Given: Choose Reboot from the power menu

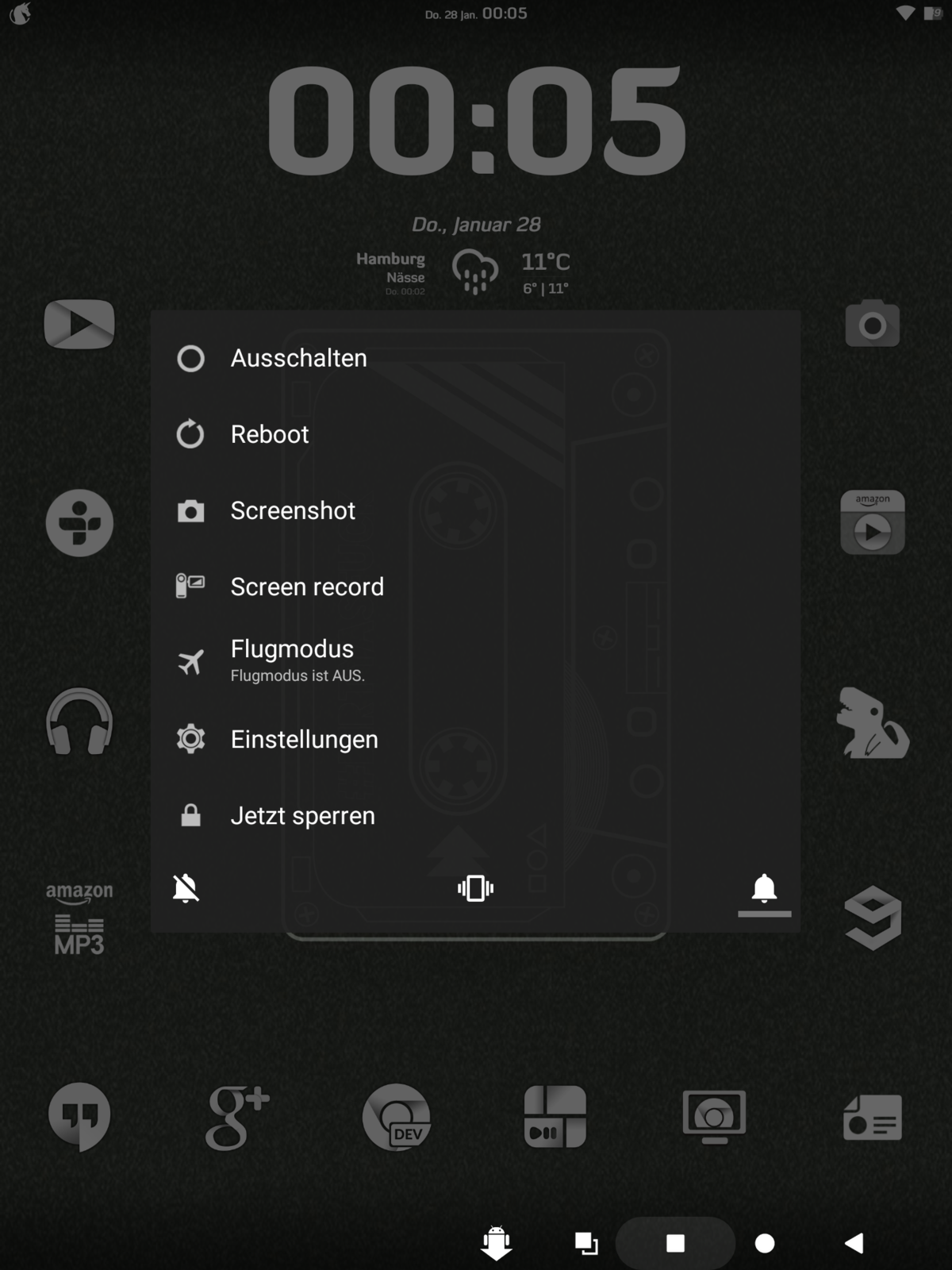Looking at the screenshot, I should [x=270, y=434].
